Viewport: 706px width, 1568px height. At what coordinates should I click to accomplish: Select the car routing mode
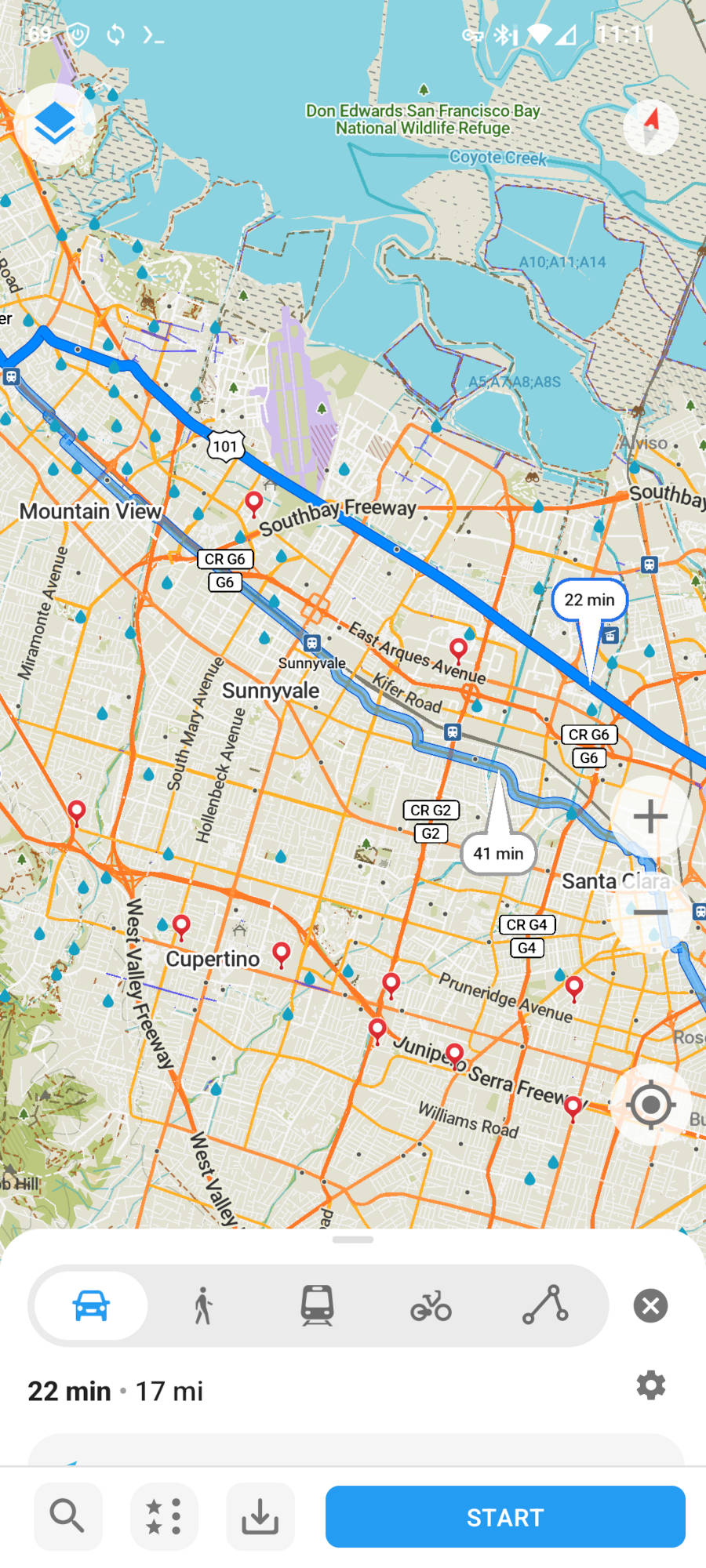pyautogui.click(x=91, y=1306)
